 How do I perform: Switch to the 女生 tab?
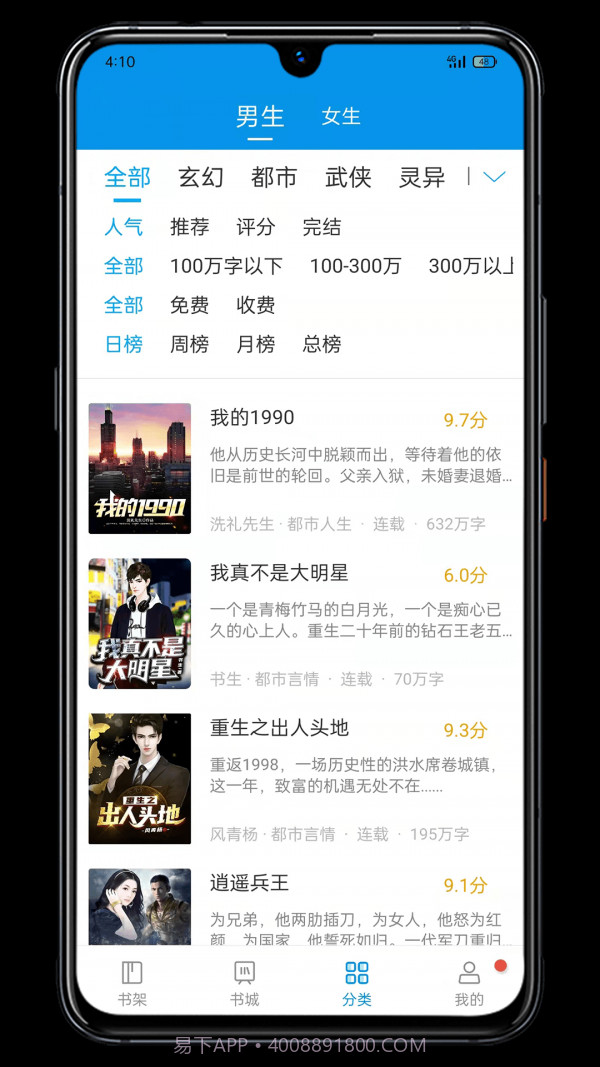click(341, 116)
